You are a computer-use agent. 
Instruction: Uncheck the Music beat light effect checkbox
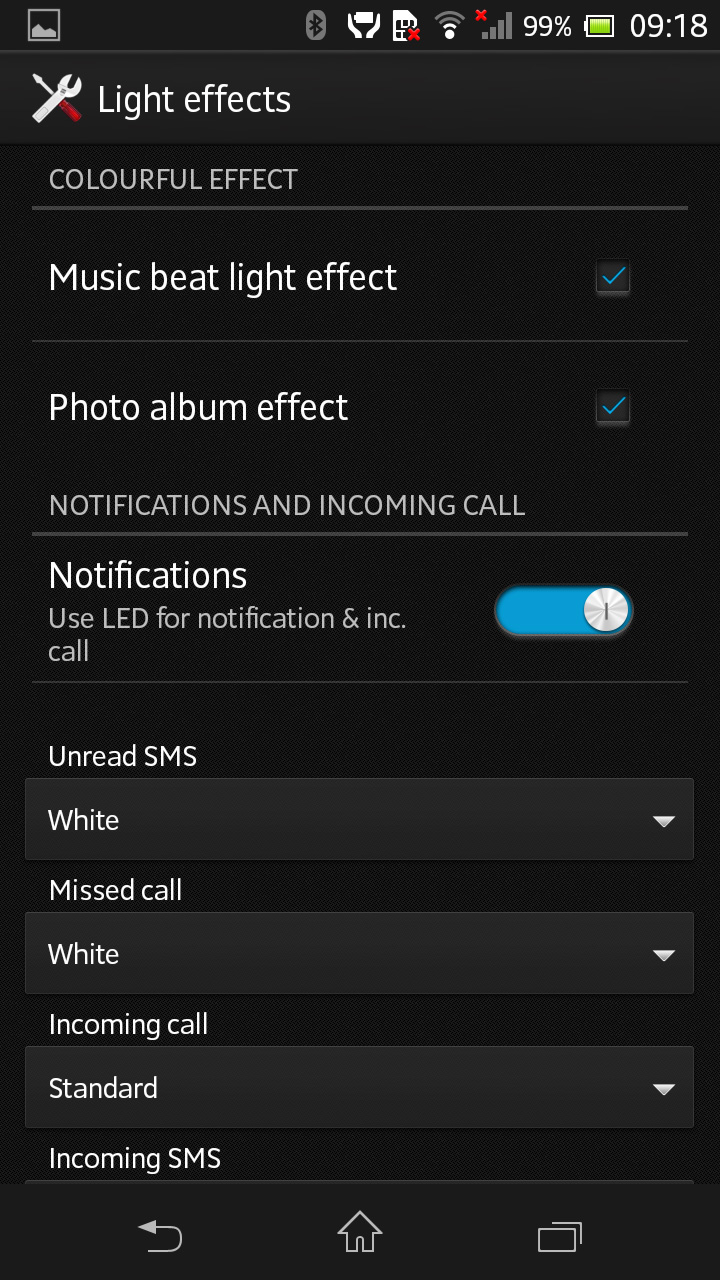coord(612,277)
